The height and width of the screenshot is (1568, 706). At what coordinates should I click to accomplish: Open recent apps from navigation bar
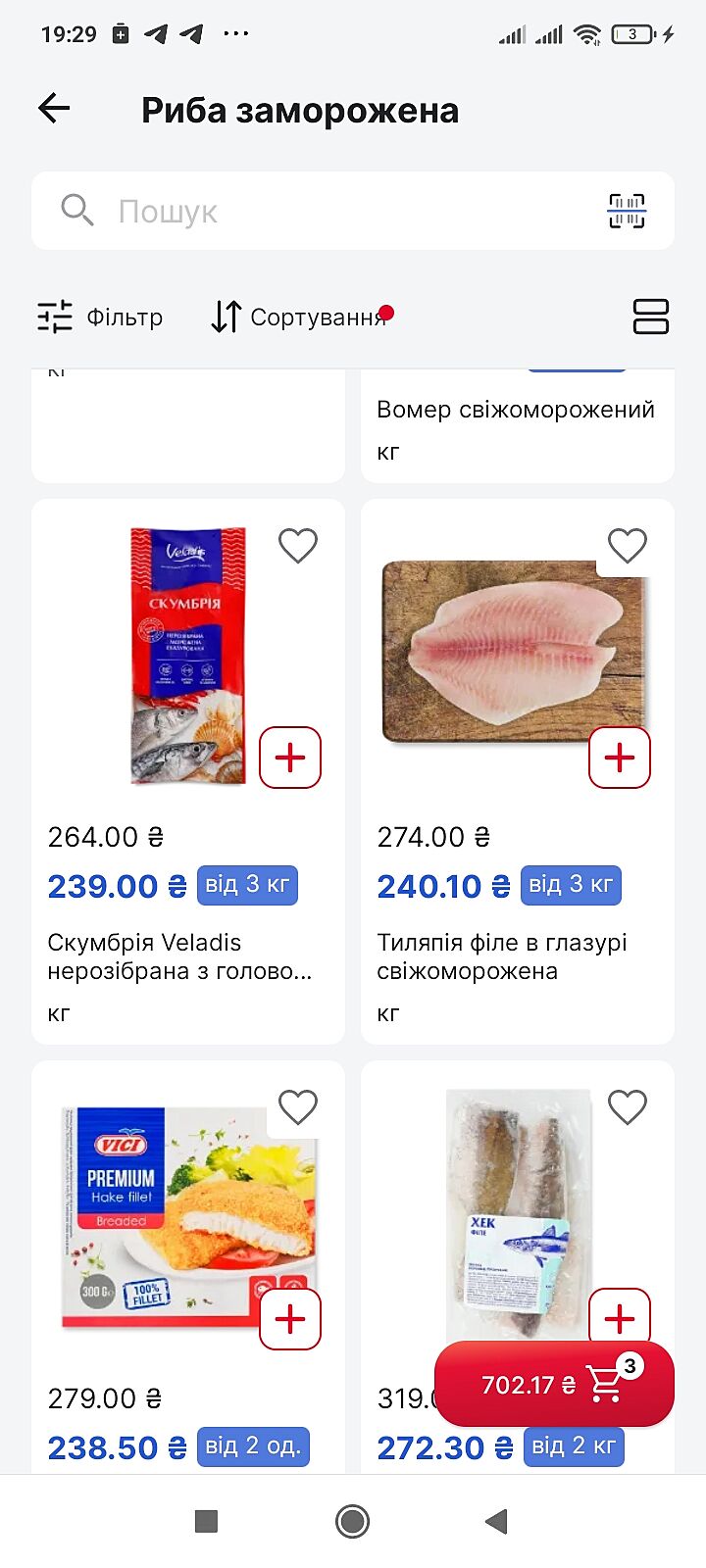point(206,1521)
